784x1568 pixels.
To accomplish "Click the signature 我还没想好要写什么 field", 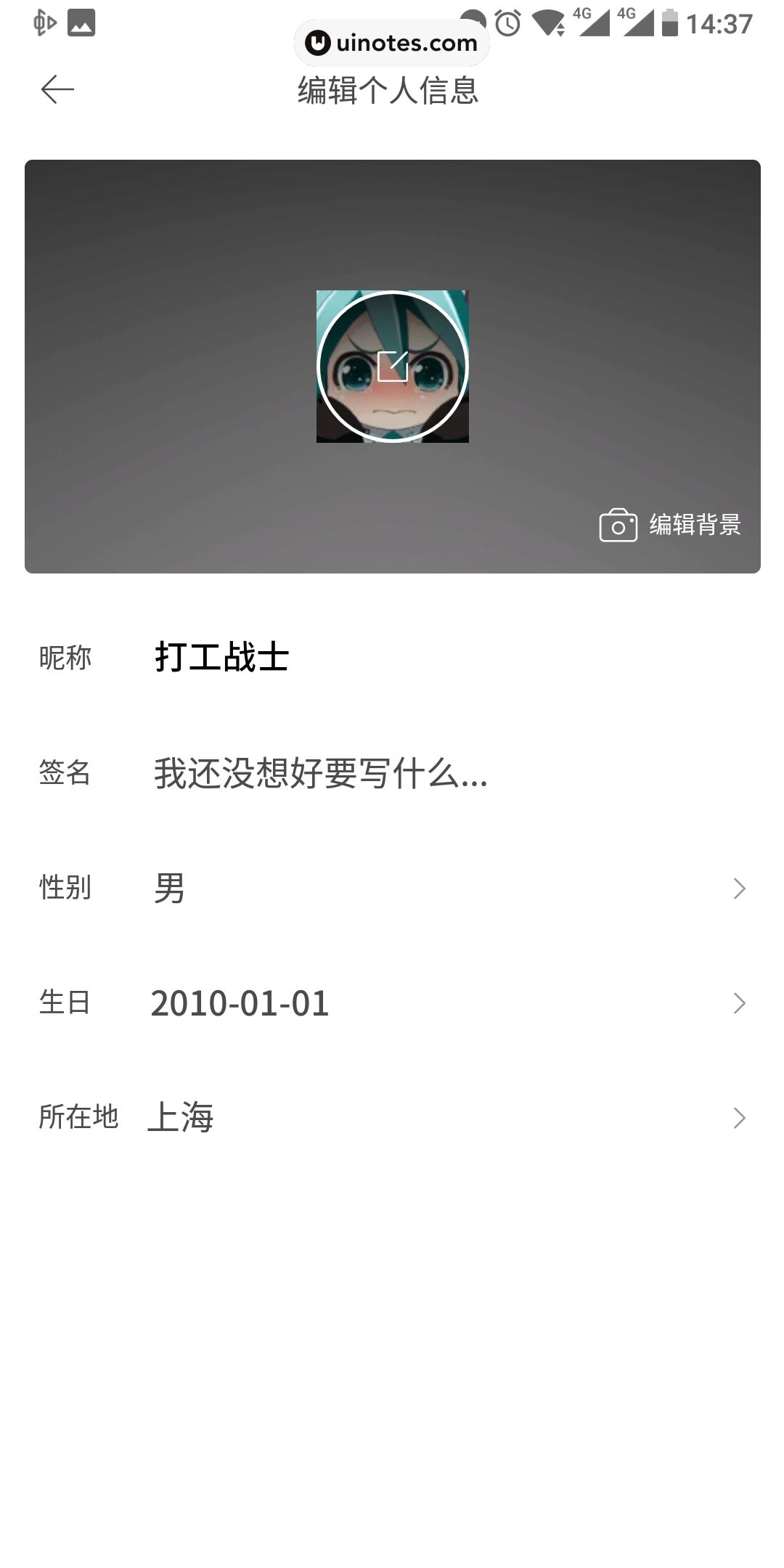I will (318, 774).
